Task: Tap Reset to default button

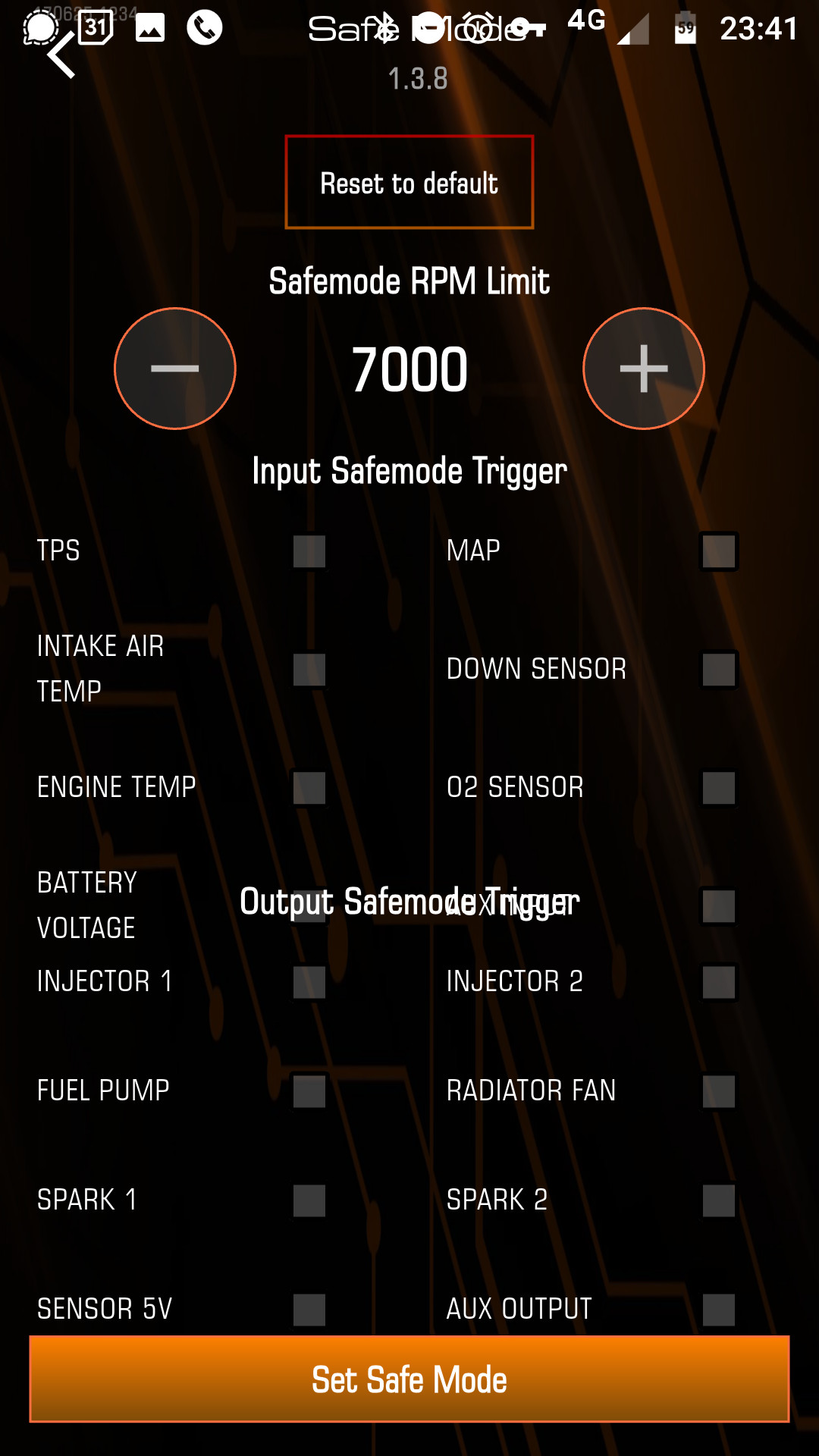Action: tap(409, 182)
